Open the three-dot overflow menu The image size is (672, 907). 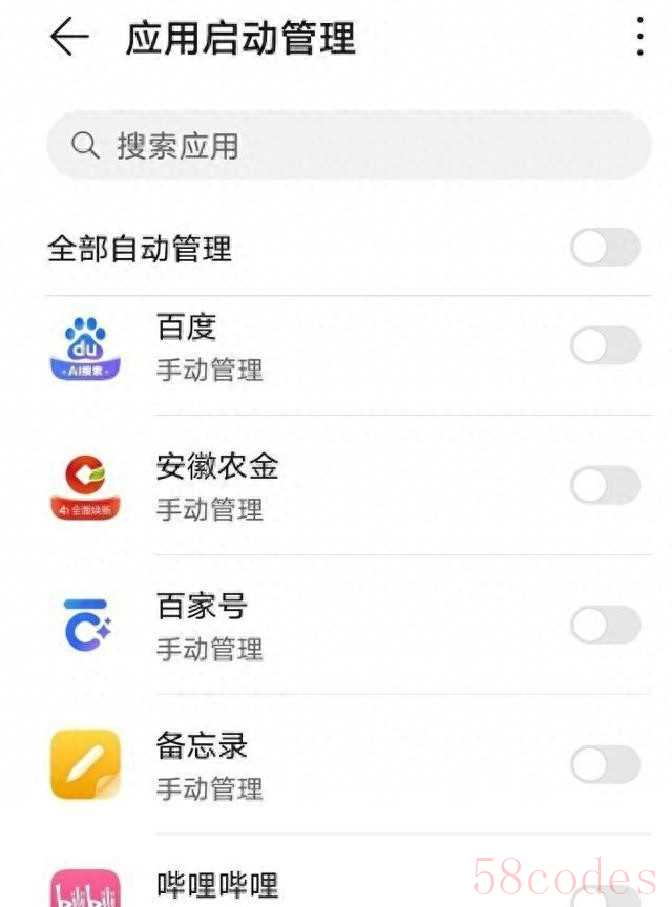(640, 38)
